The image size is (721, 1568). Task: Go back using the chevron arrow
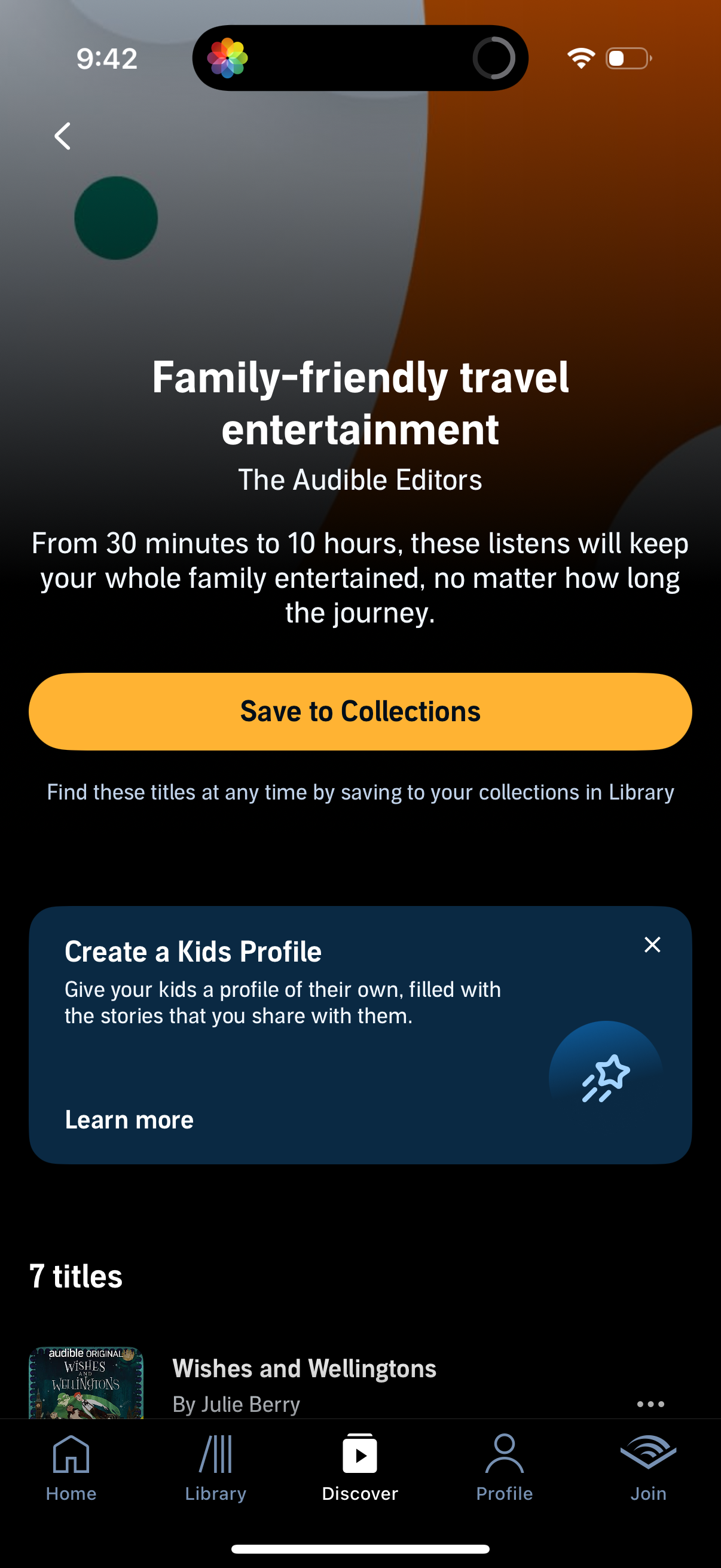(x=62, y=136)
